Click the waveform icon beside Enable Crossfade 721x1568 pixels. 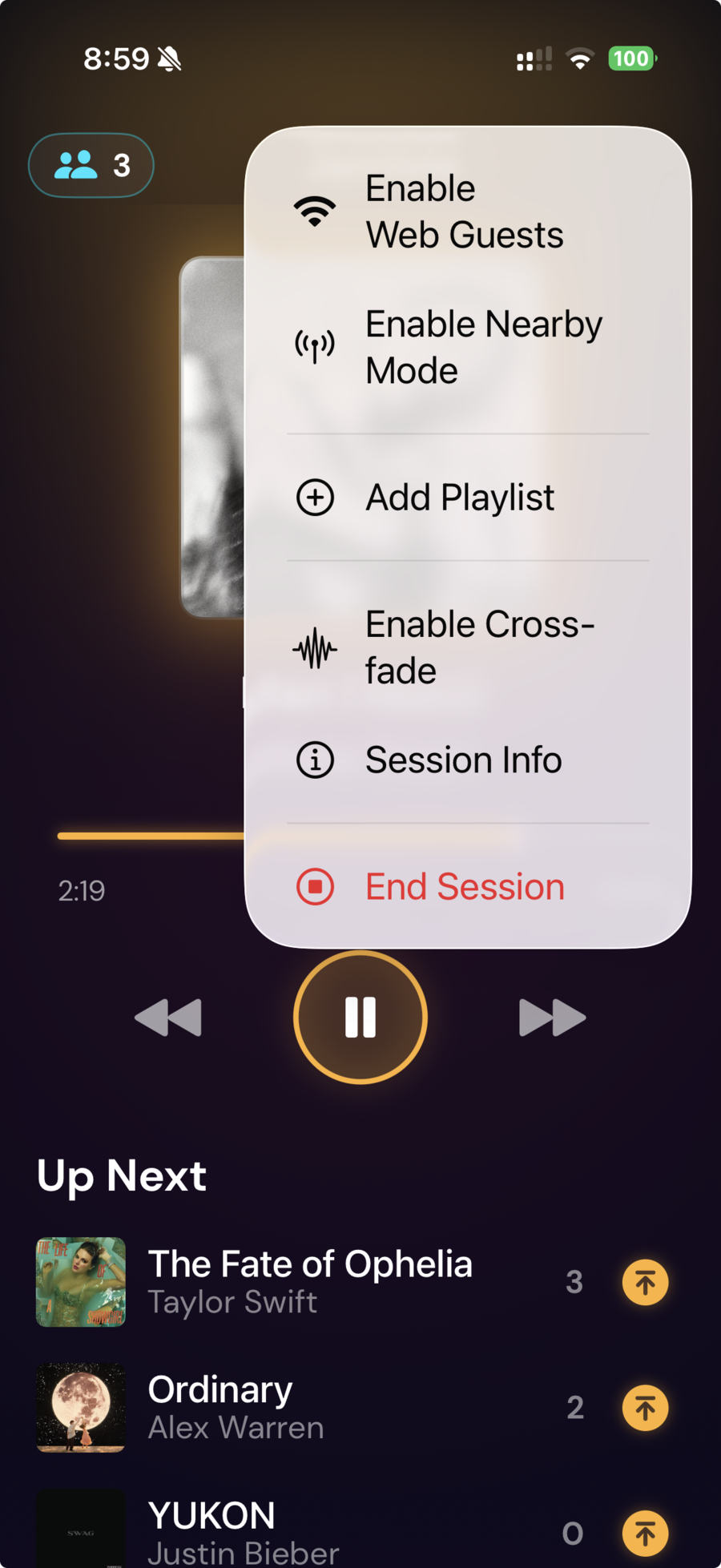click(315, 647)
